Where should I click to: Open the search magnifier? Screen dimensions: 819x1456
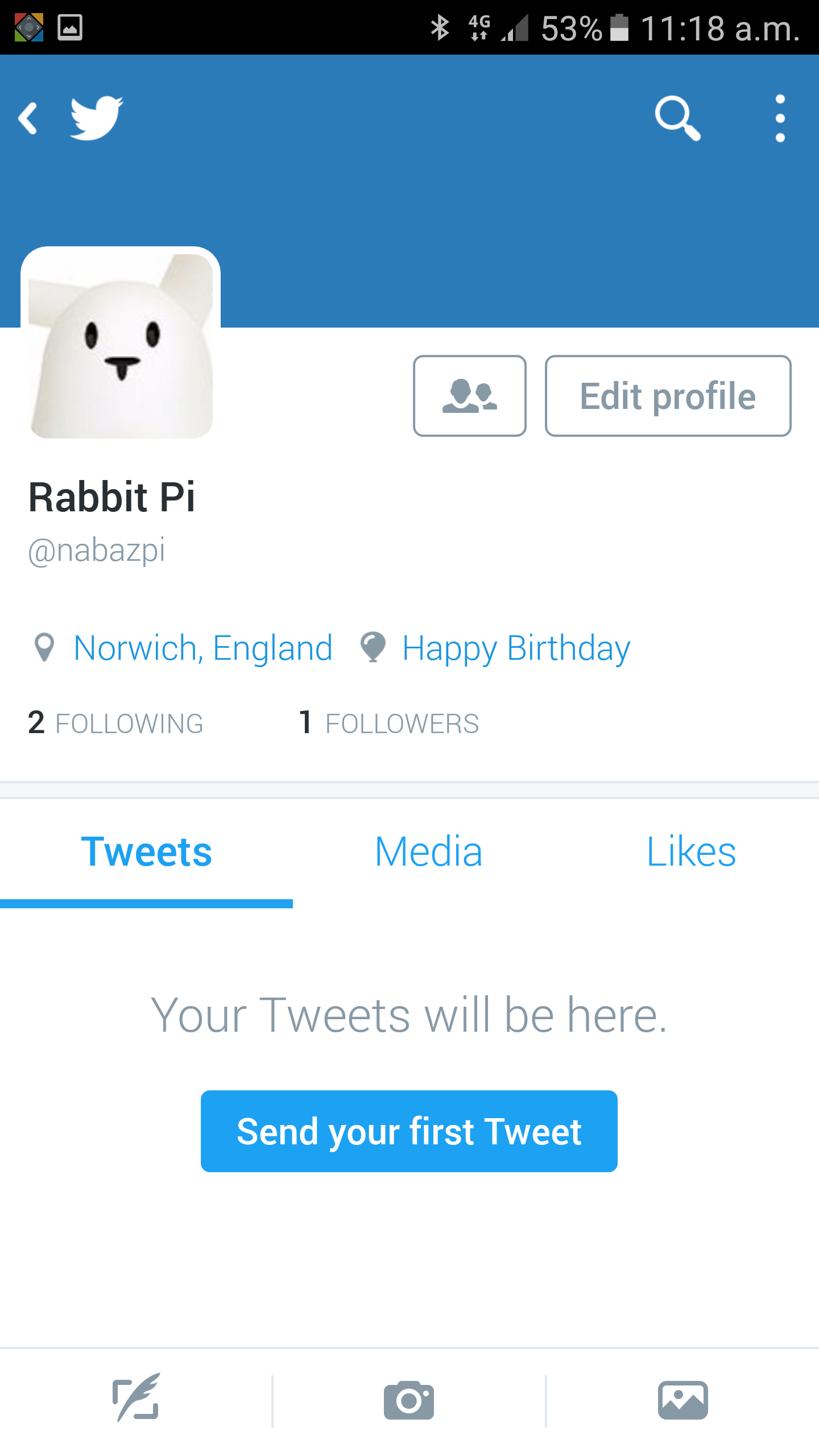tap(677, 118)
